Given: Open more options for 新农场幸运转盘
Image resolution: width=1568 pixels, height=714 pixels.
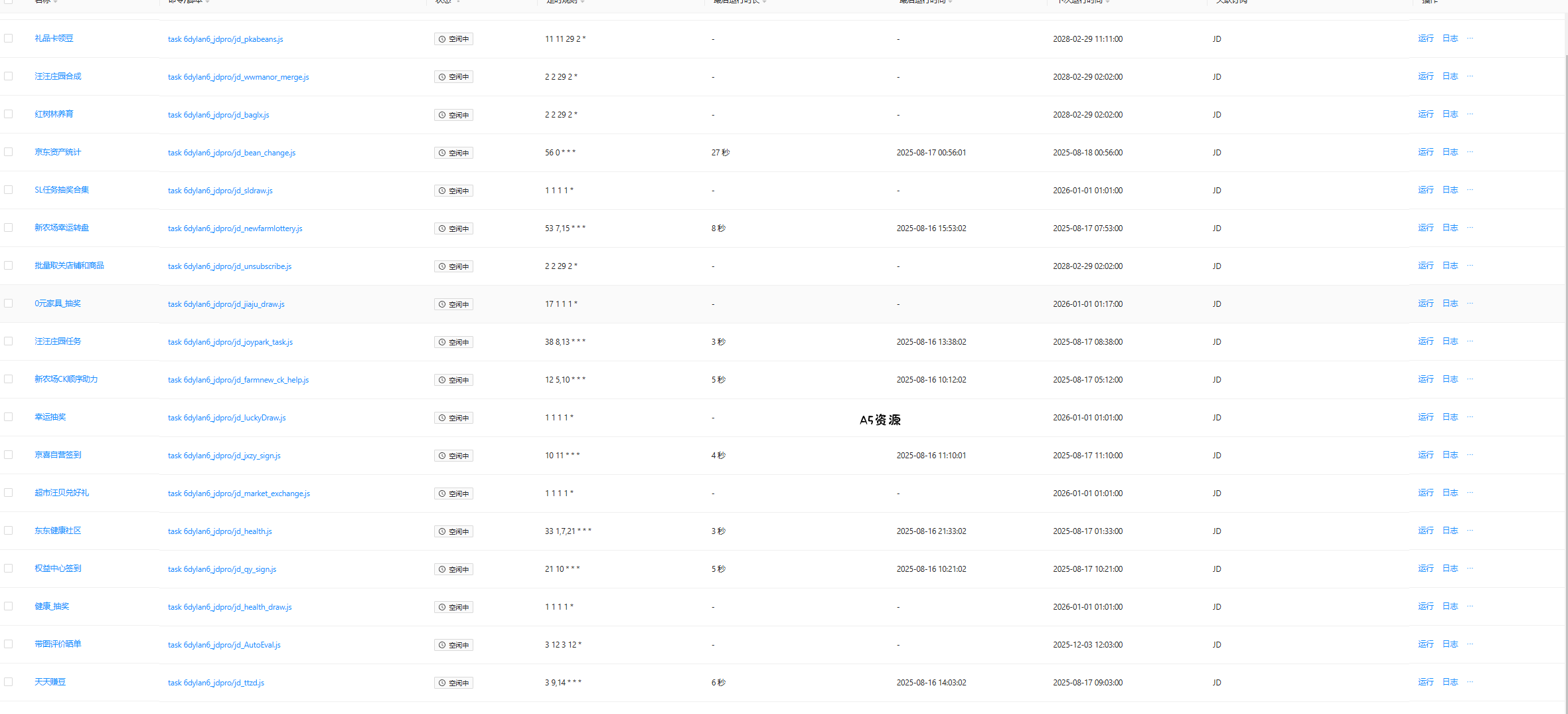Looking at the screenshot, I should pyautogui.click(x=1470, y=228).
